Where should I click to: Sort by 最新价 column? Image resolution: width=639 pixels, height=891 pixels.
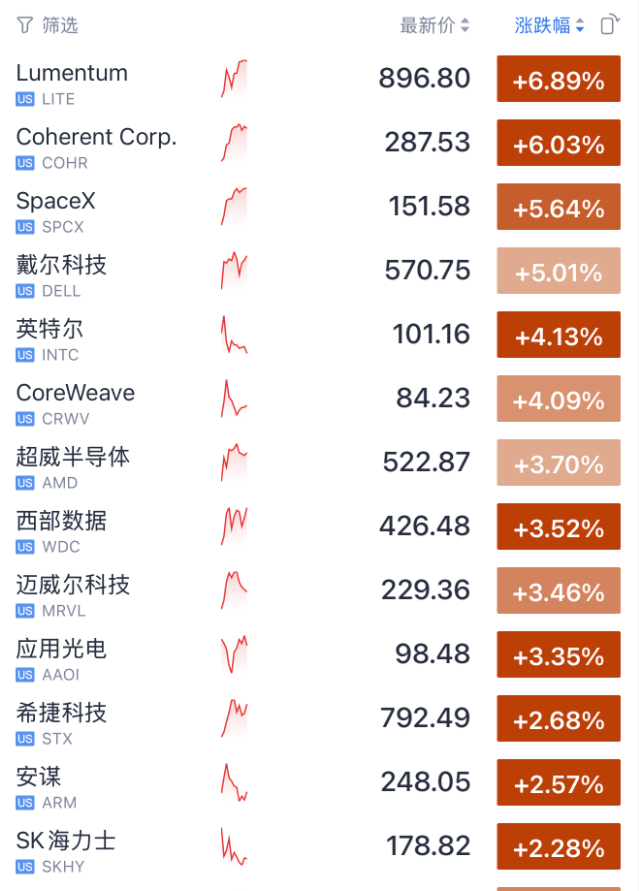click(x=435, y=25)
